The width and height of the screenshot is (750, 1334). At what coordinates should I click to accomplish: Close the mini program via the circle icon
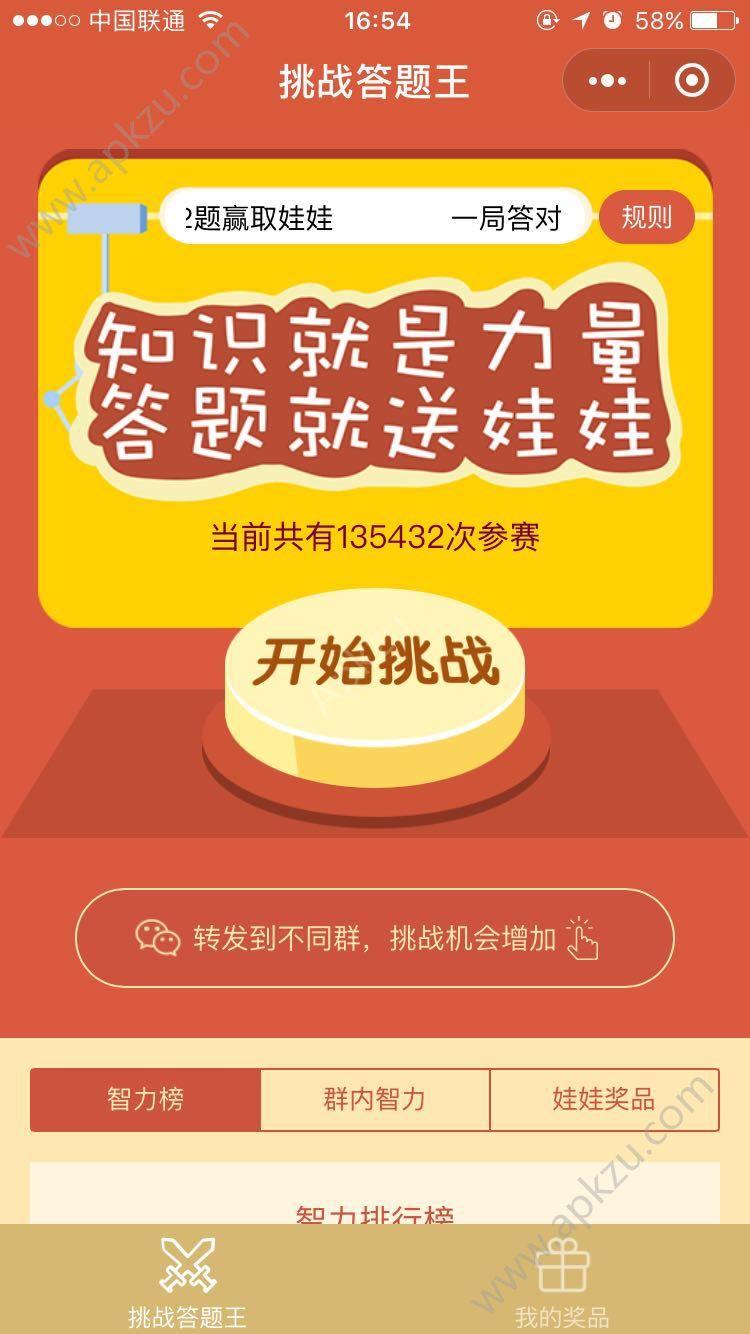[692, 80]
